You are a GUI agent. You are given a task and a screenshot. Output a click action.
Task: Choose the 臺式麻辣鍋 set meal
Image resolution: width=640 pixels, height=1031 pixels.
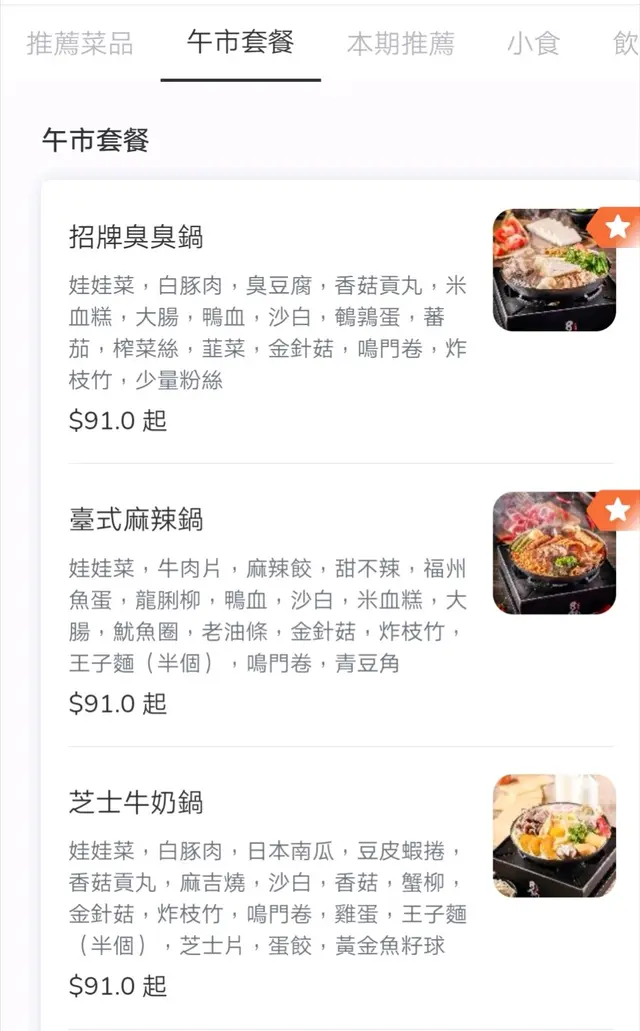point(136,520)
